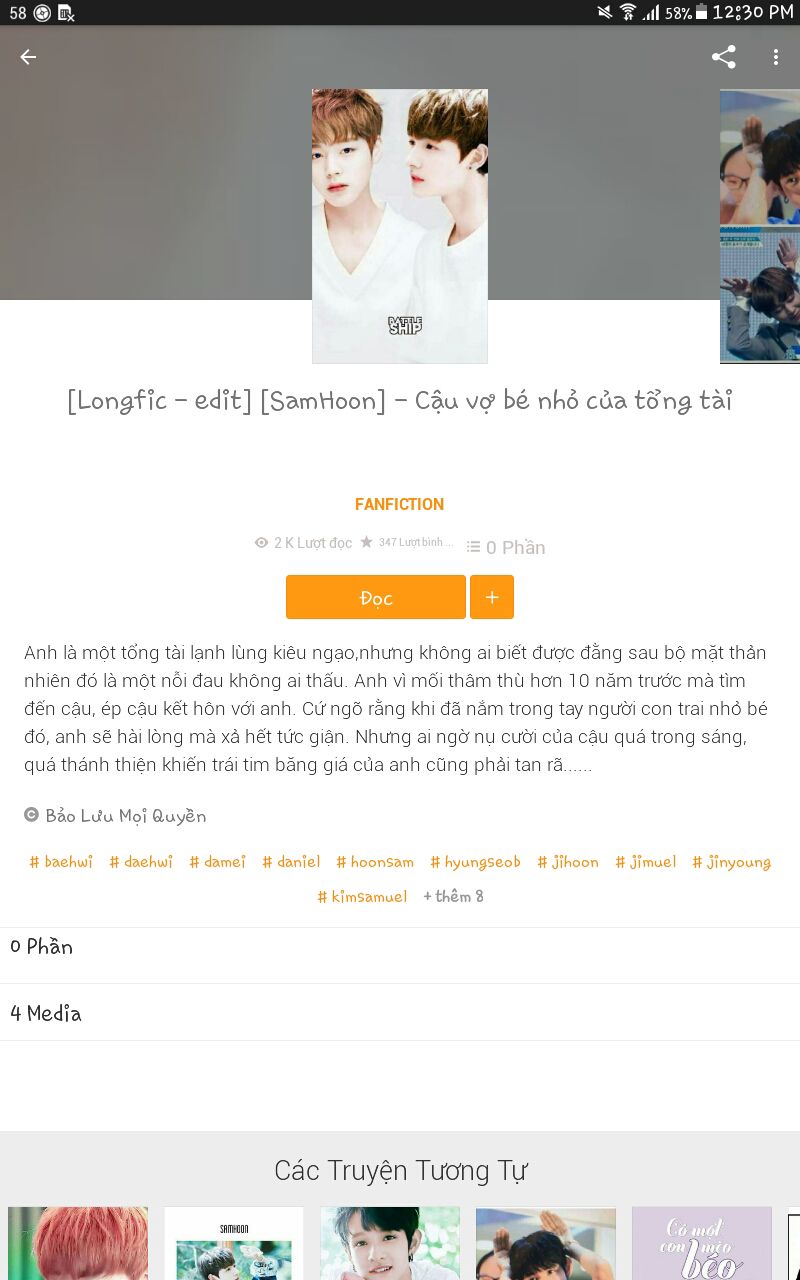Select the baehwi tag
This screenshot has height=1280, width=800.
[x=61, y=862]
